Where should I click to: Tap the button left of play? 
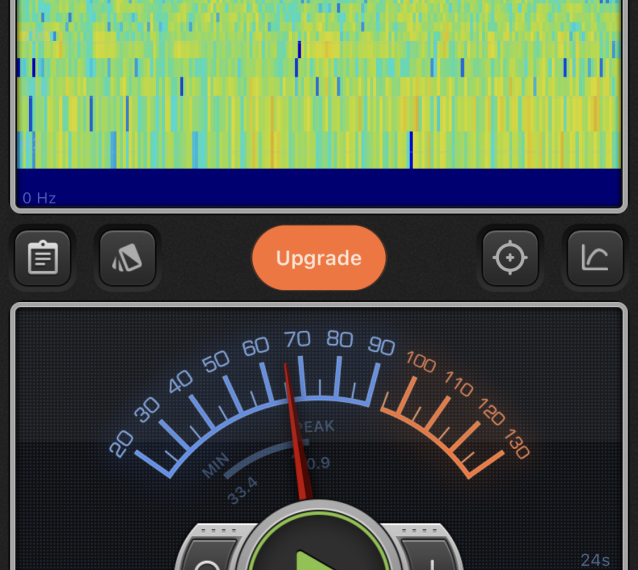(209, 558)
